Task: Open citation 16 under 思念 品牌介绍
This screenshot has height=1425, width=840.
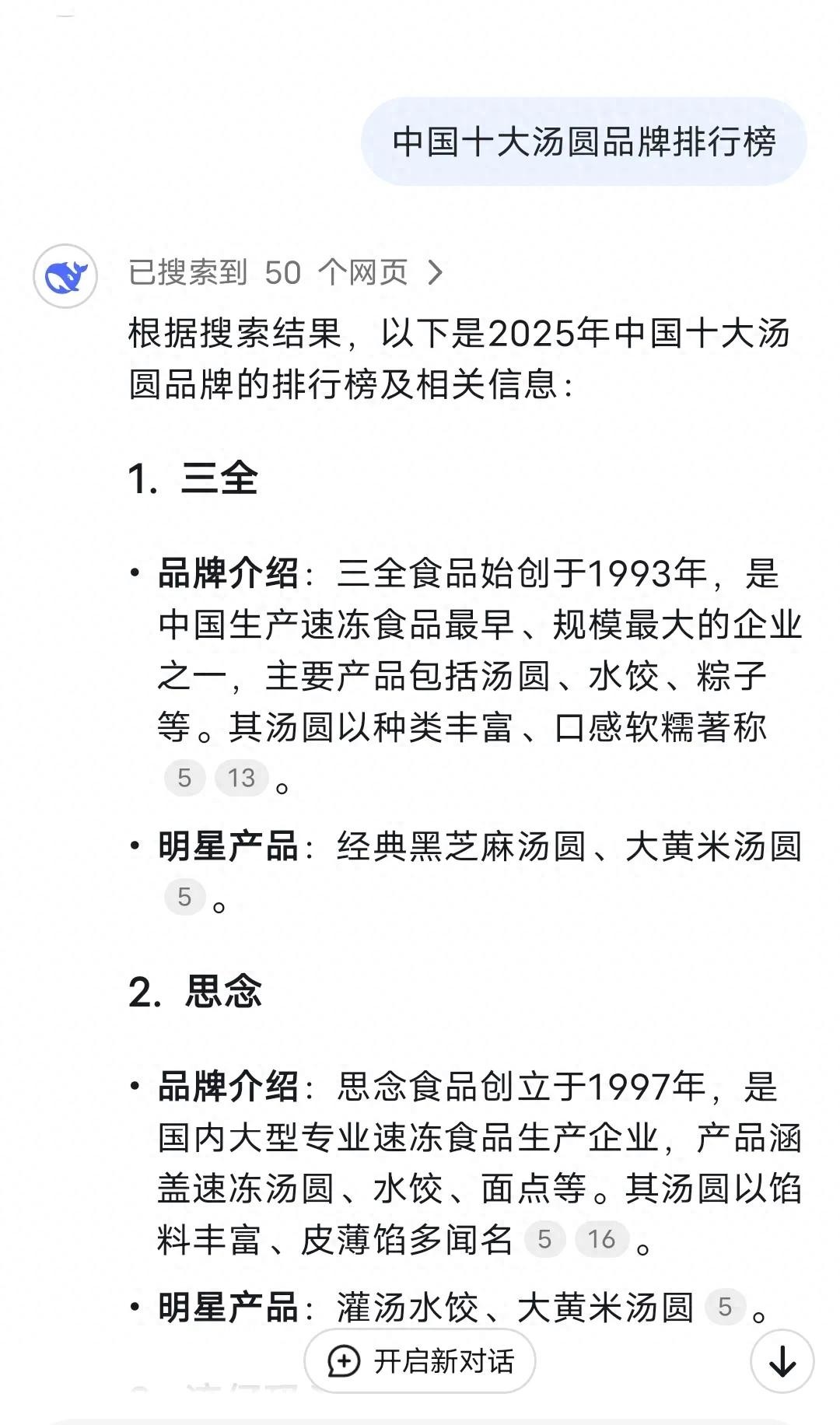Action: tap(601, 1239)
